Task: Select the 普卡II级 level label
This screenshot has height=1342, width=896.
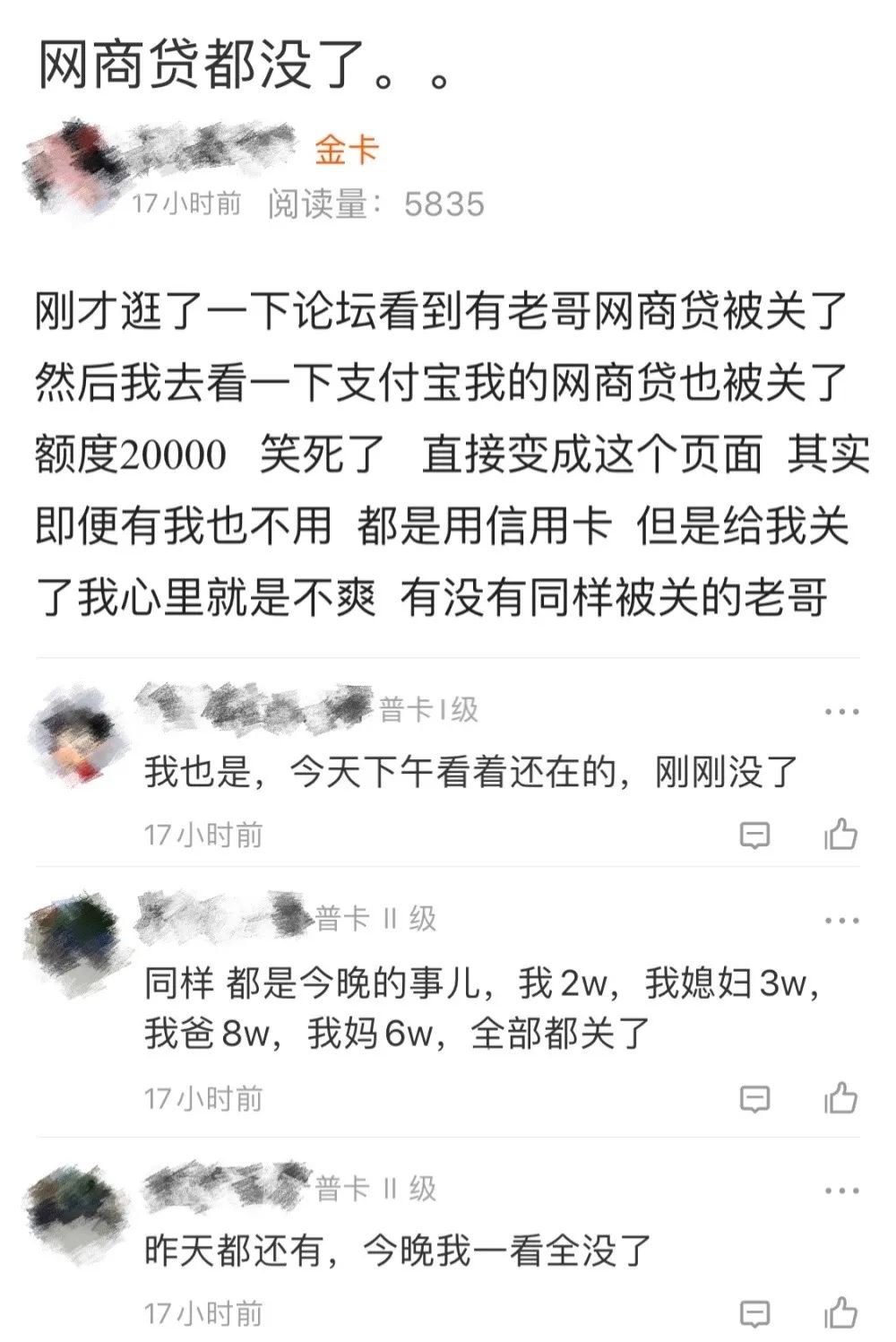Action: tap(376, 916)
